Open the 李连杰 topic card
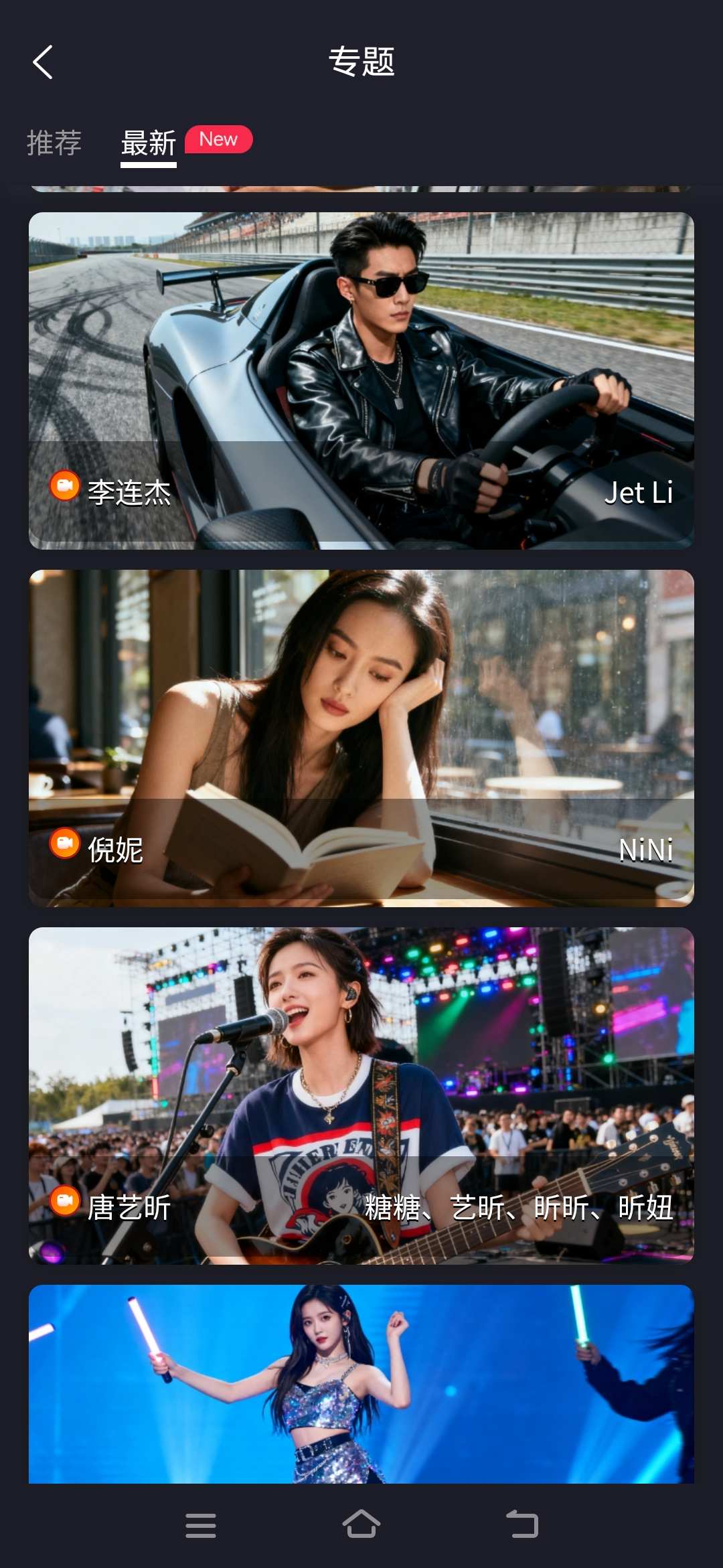723x1568 pixels. [x=361, y=380]
